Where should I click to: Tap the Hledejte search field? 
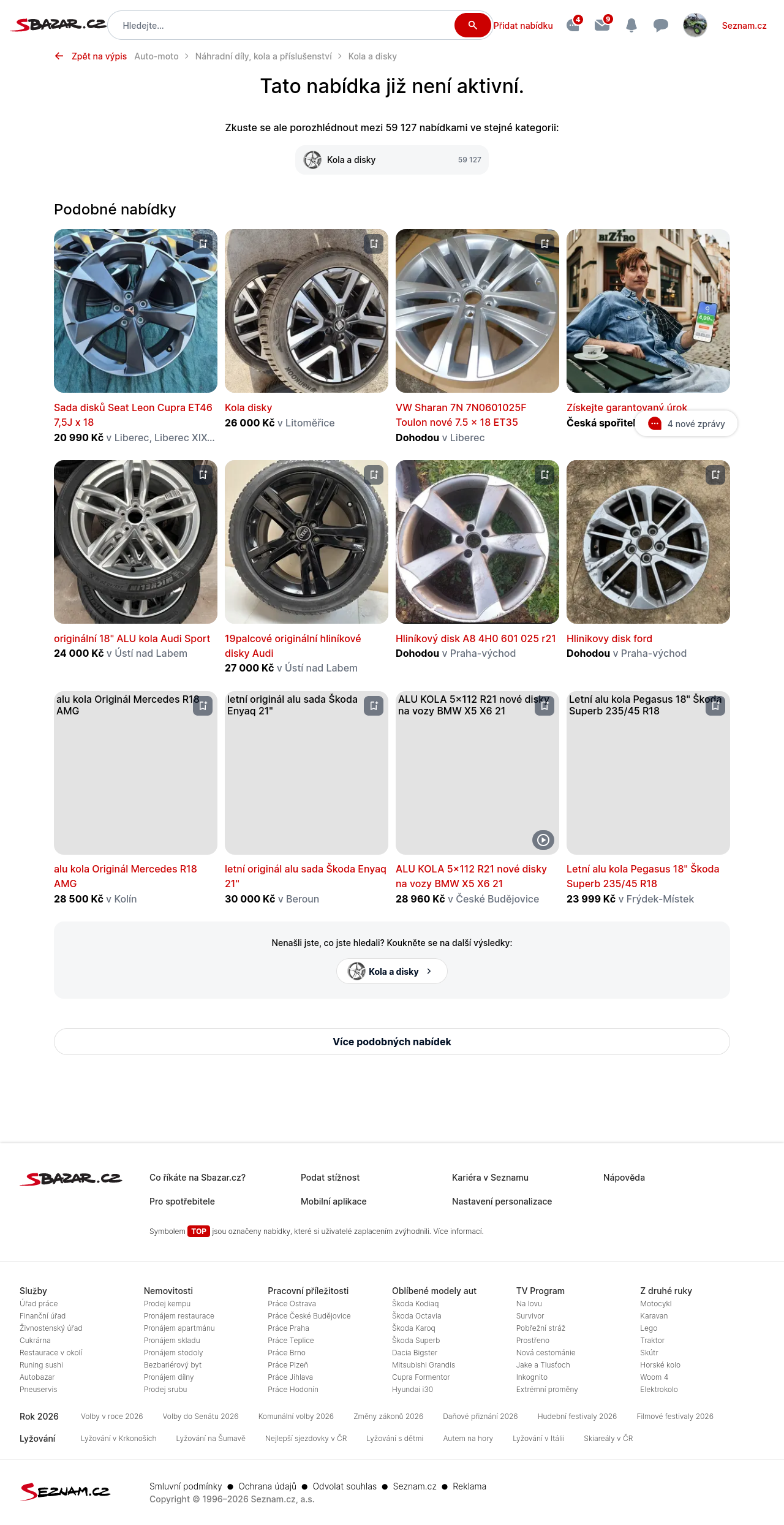[282, 26]
